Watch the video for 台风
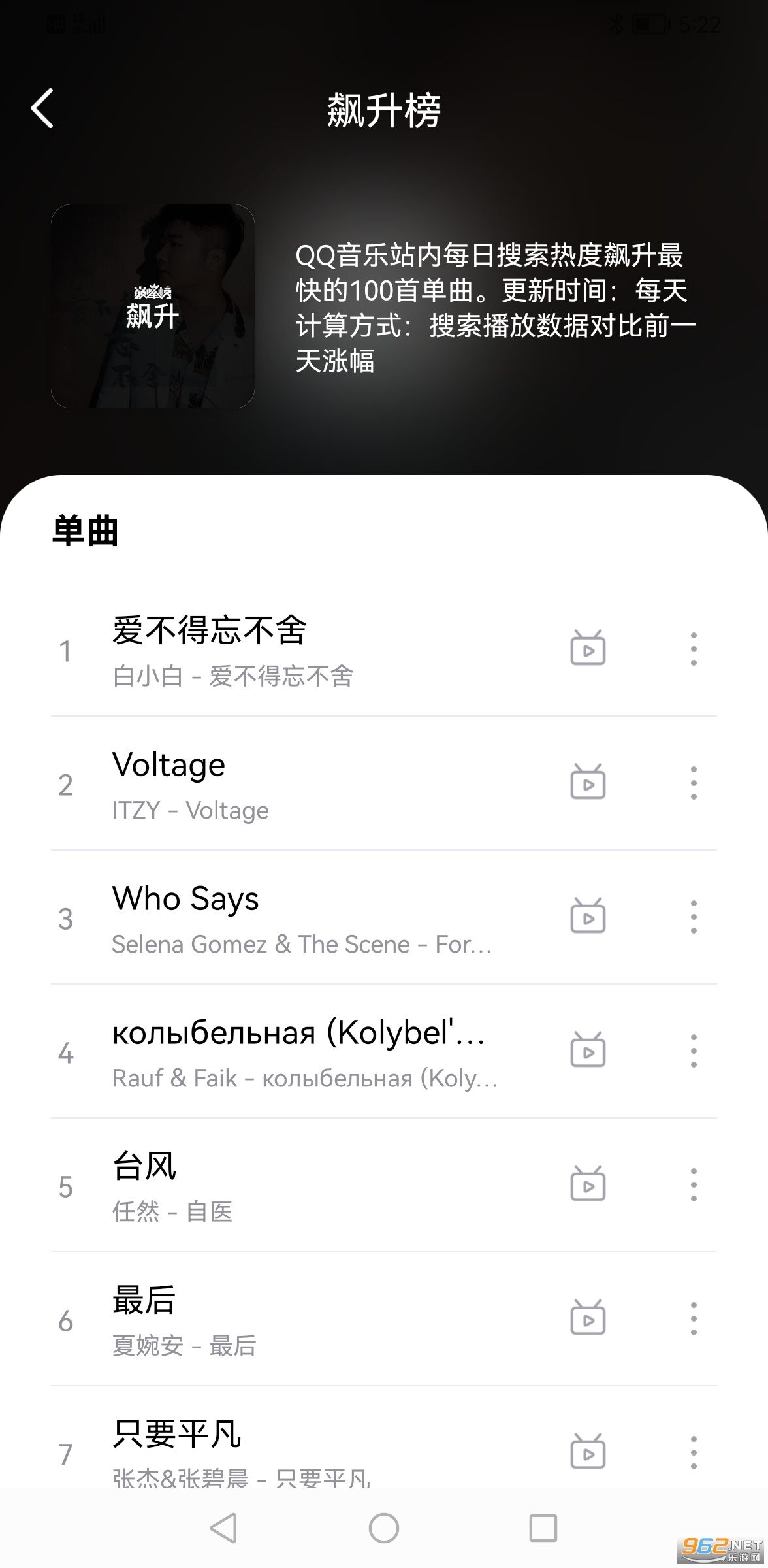768x1568 pixels. 588,1184
